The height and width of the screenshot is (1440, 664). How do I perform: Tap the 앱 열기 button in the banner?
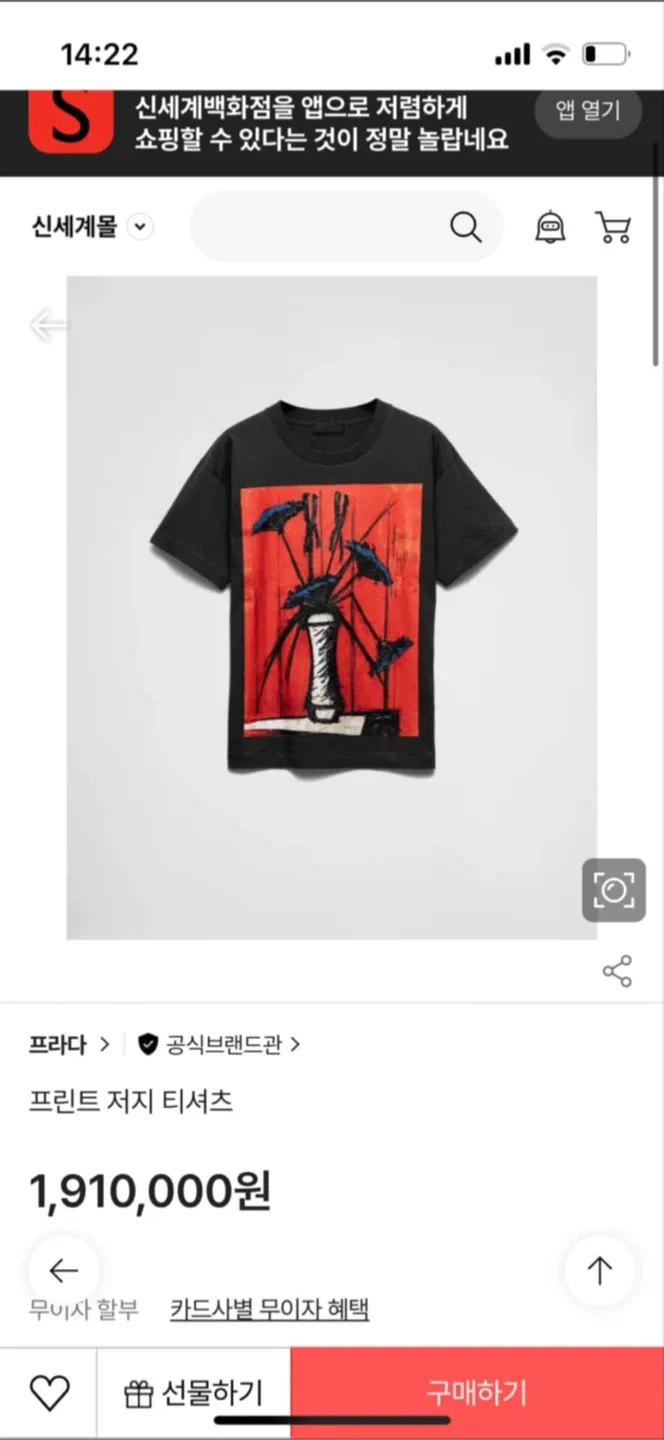click(587, 109)
